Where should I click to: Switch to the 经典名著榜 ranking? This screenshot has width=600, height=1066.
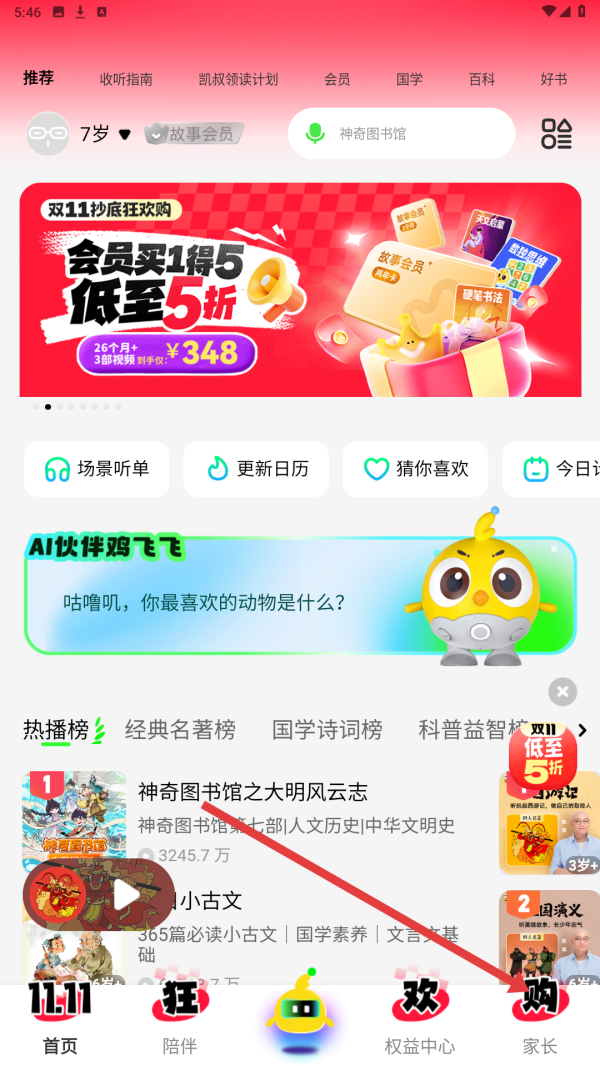[x=180, y=730]
